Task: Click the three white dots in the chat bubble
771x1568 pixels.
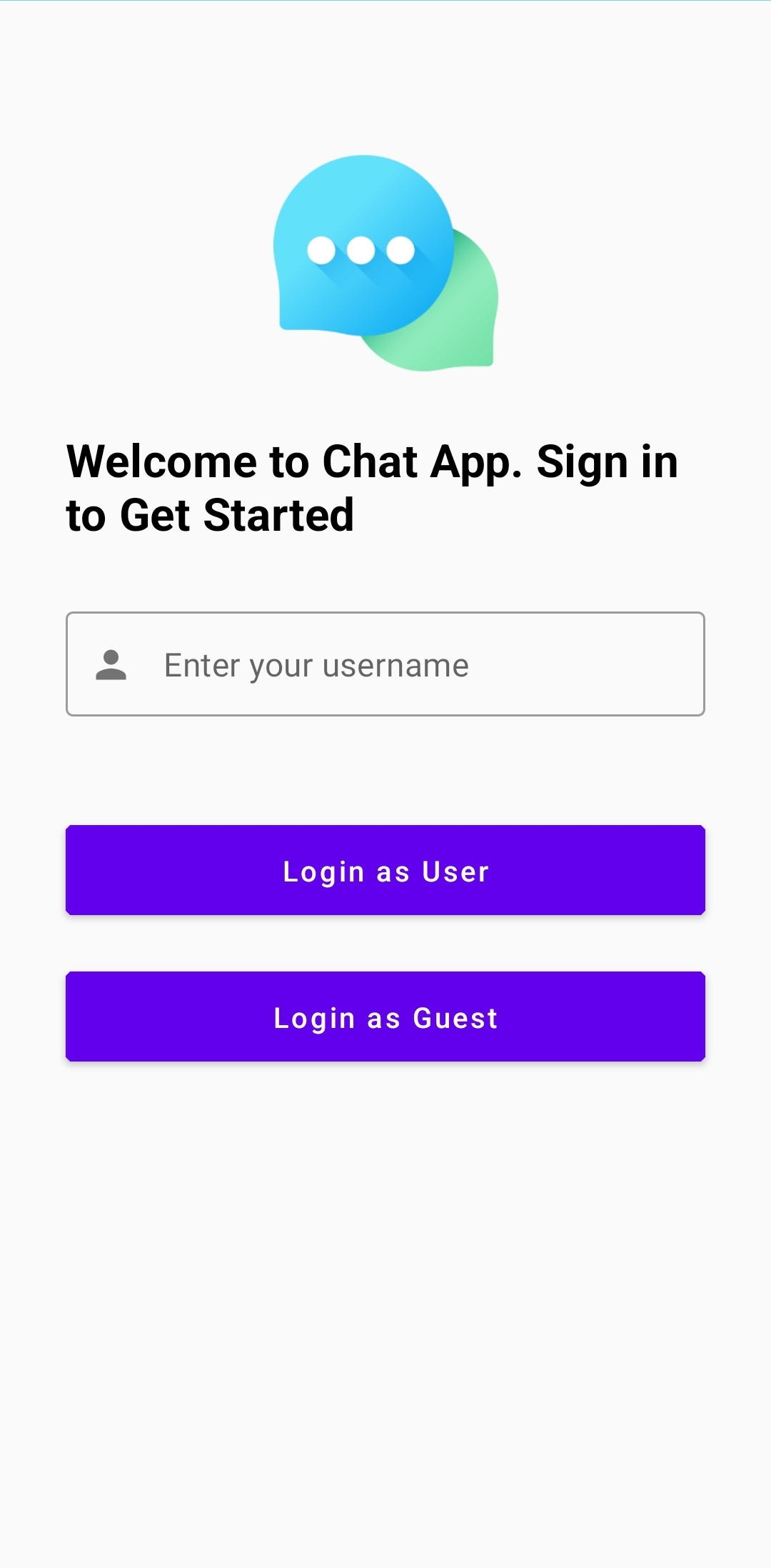Action: click(x=361, y=250)
